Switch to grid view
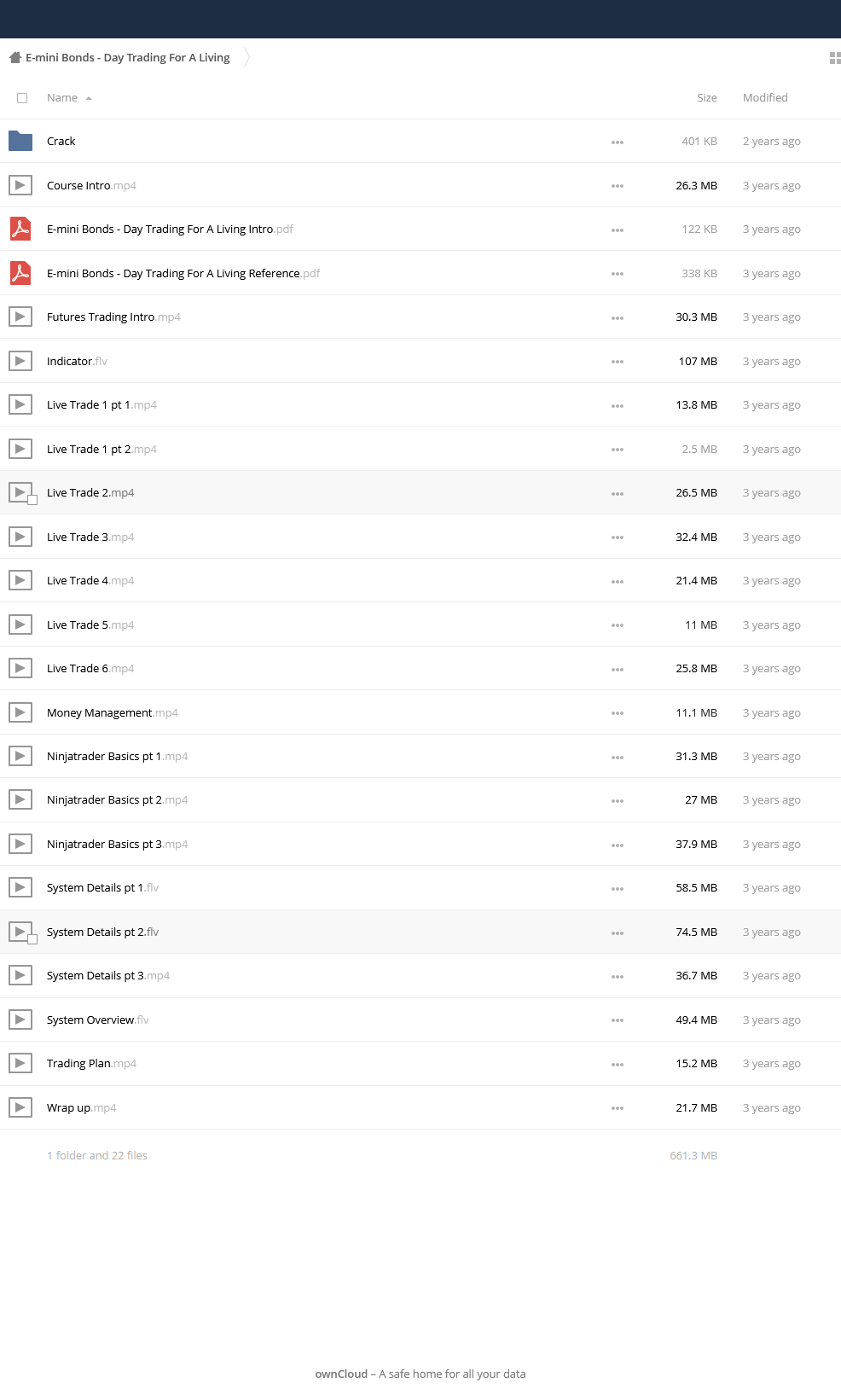 point(835,58)
